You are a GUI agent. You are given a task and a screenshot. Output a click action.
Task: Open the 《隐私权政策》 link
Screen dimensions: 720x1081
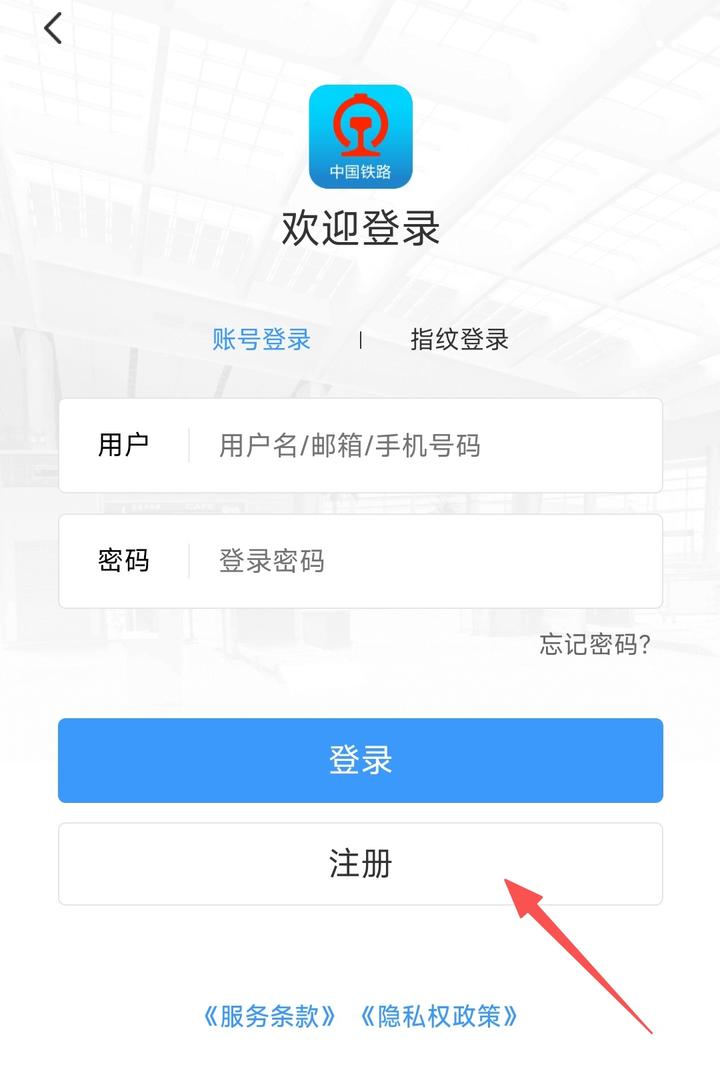[440, 1017]
